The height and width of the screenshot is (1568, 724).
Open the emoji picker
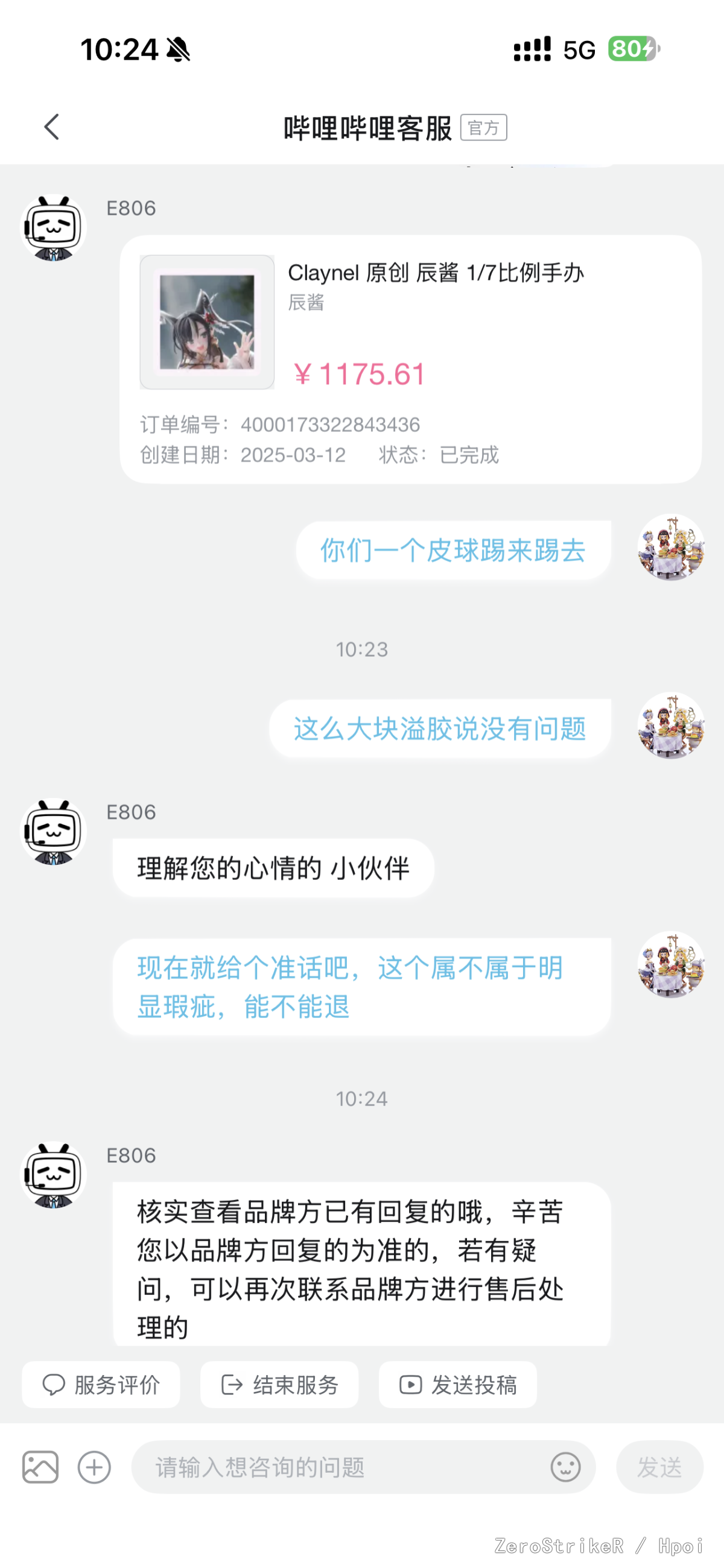pos(566,1467)
